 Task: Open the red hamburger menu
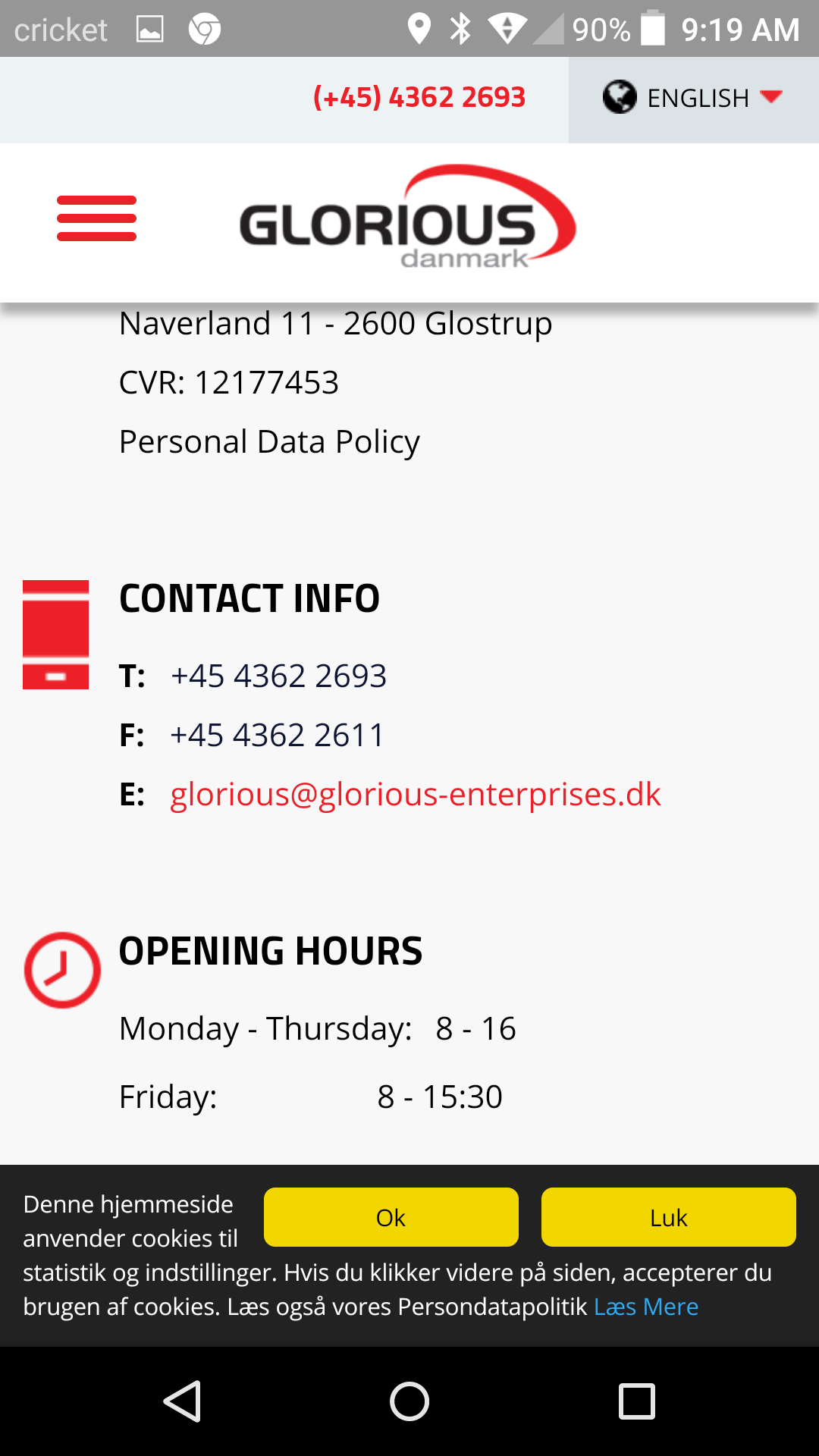[96, 218]
